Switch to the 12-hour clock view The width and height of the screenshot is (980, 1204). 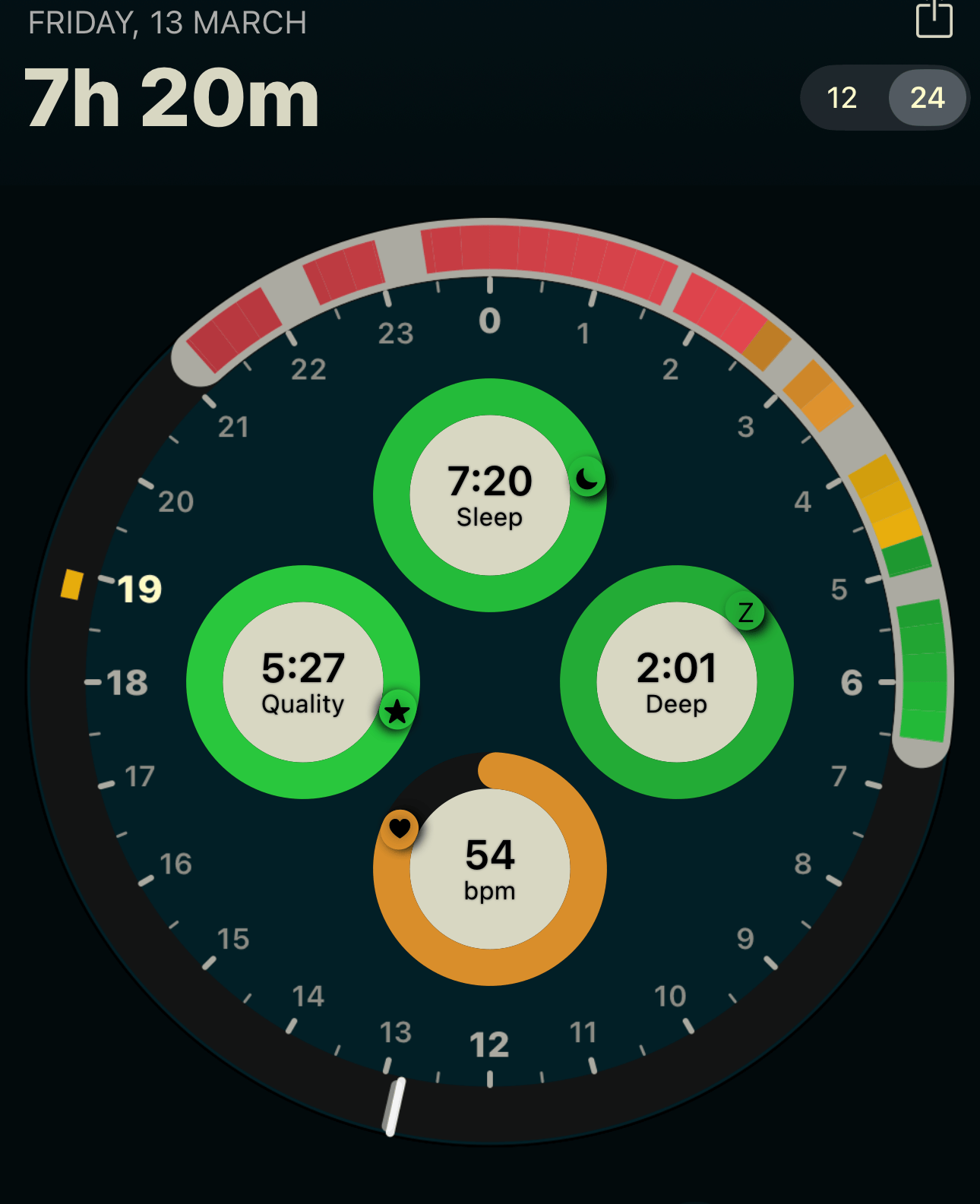(842, 98)
